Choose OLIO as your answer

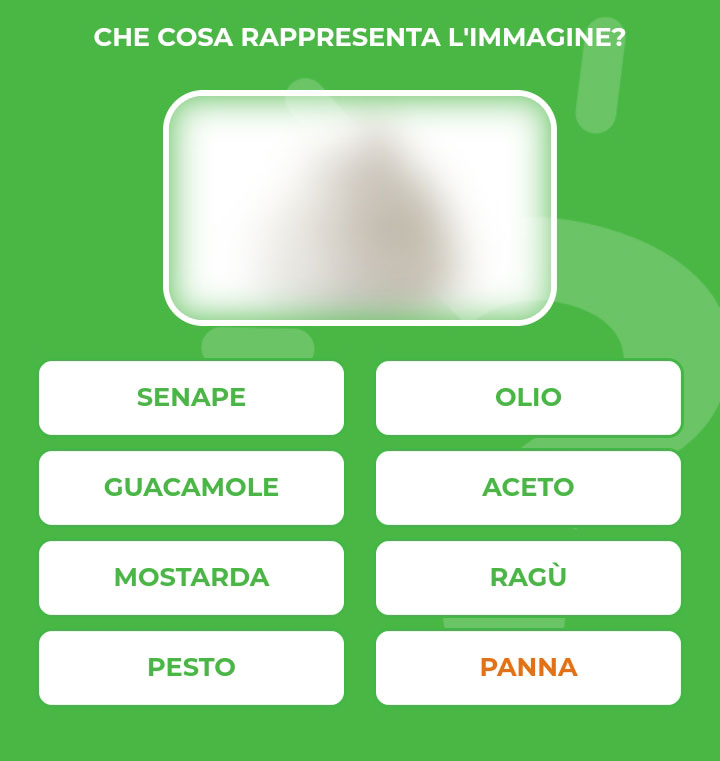pos(528,398)
